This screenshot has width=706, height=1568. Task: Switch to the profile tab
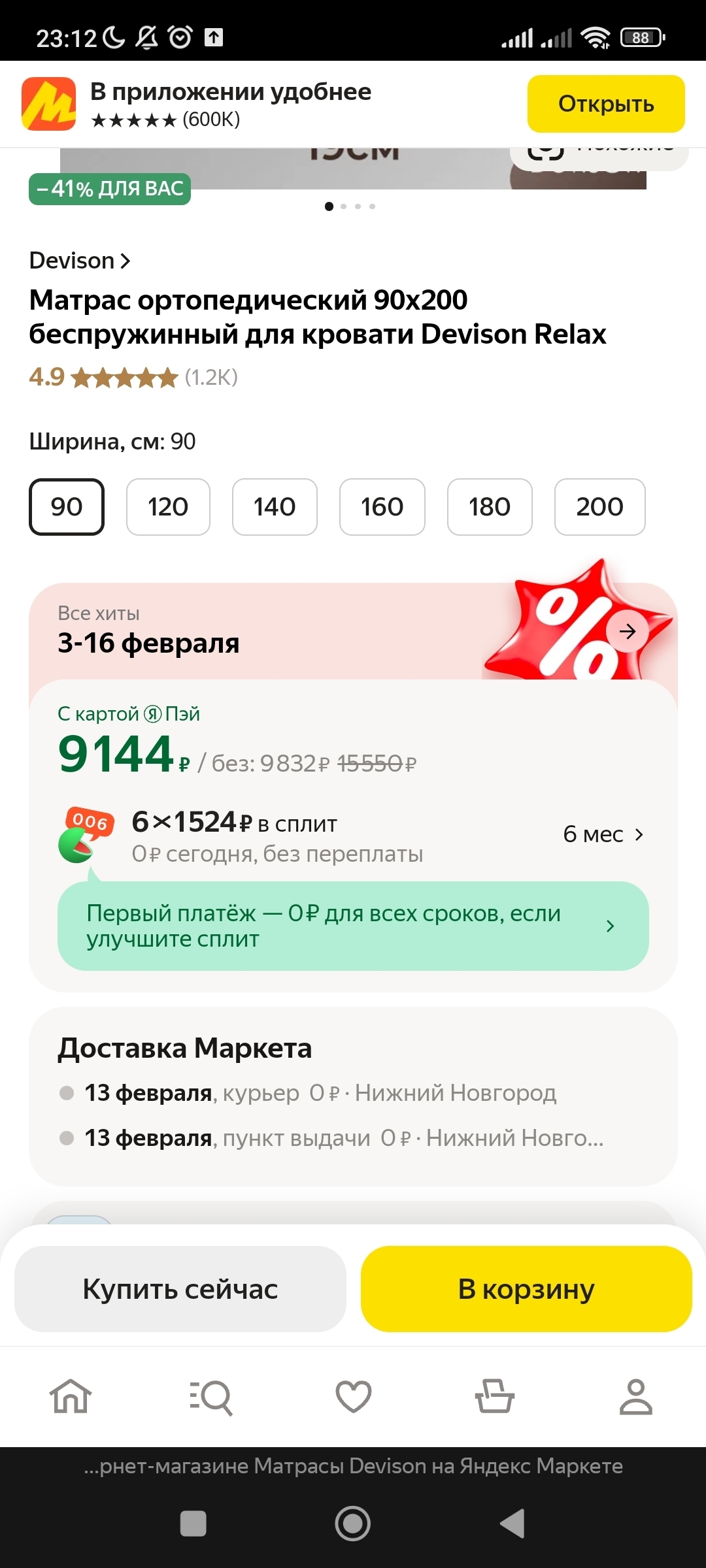click(635, 1396)
